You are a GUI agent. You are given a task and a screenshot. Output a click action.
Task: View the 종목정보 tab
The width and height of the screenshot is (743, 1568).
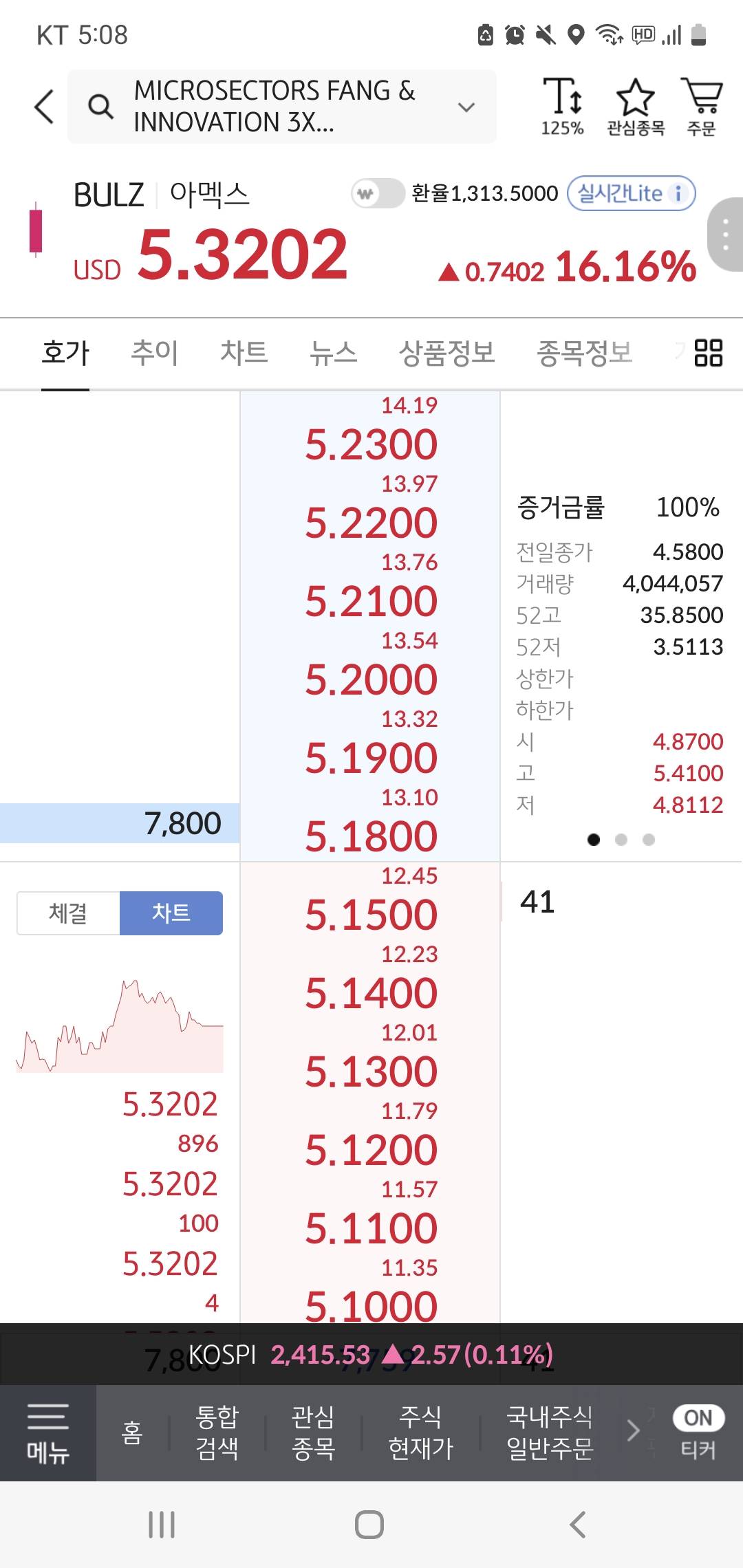coord(584,353)
